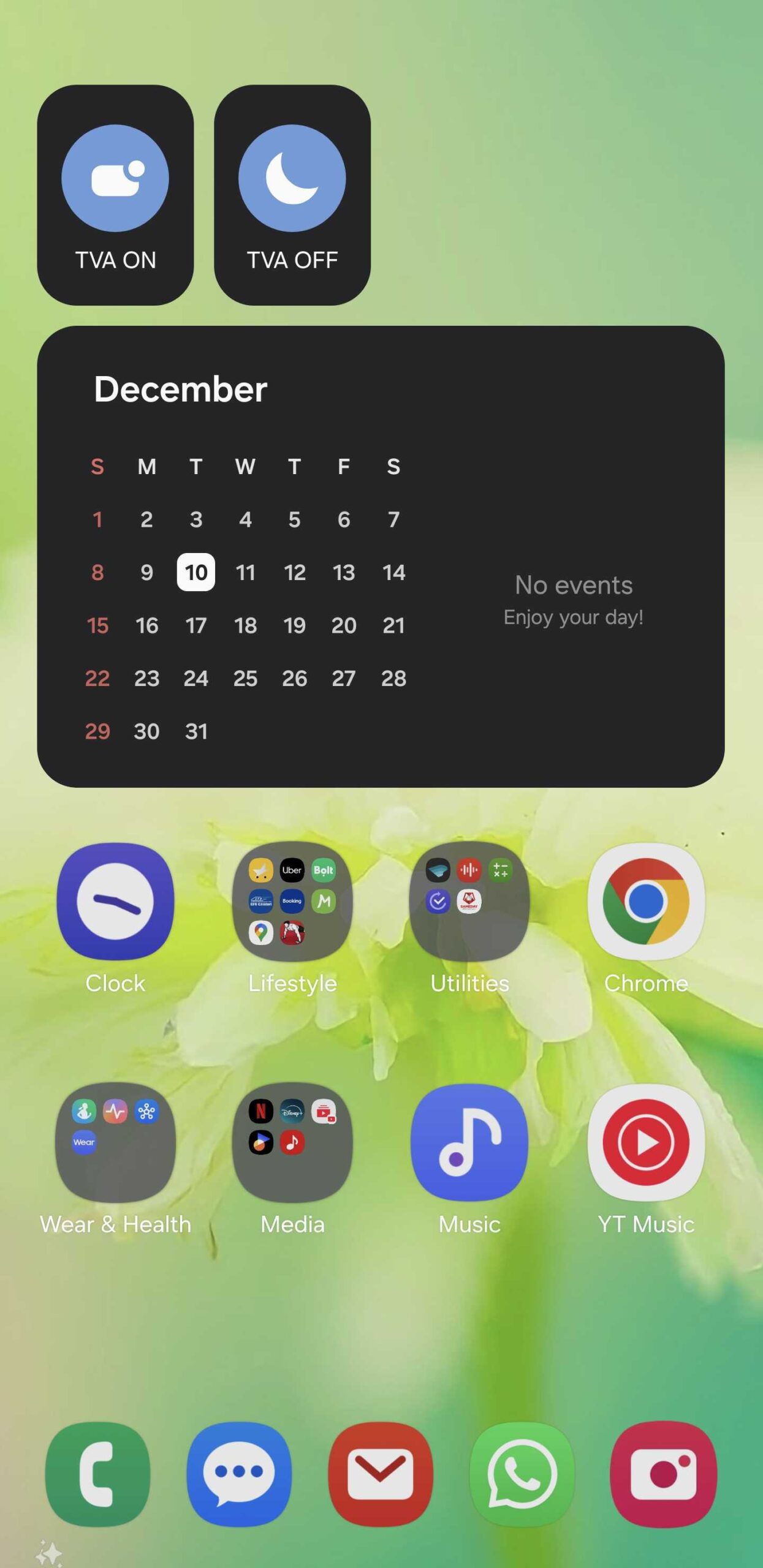763x1568 pixels.
Task: Open the Lifestyle folder
Action: pyautogui.click(x=292, y=901)
